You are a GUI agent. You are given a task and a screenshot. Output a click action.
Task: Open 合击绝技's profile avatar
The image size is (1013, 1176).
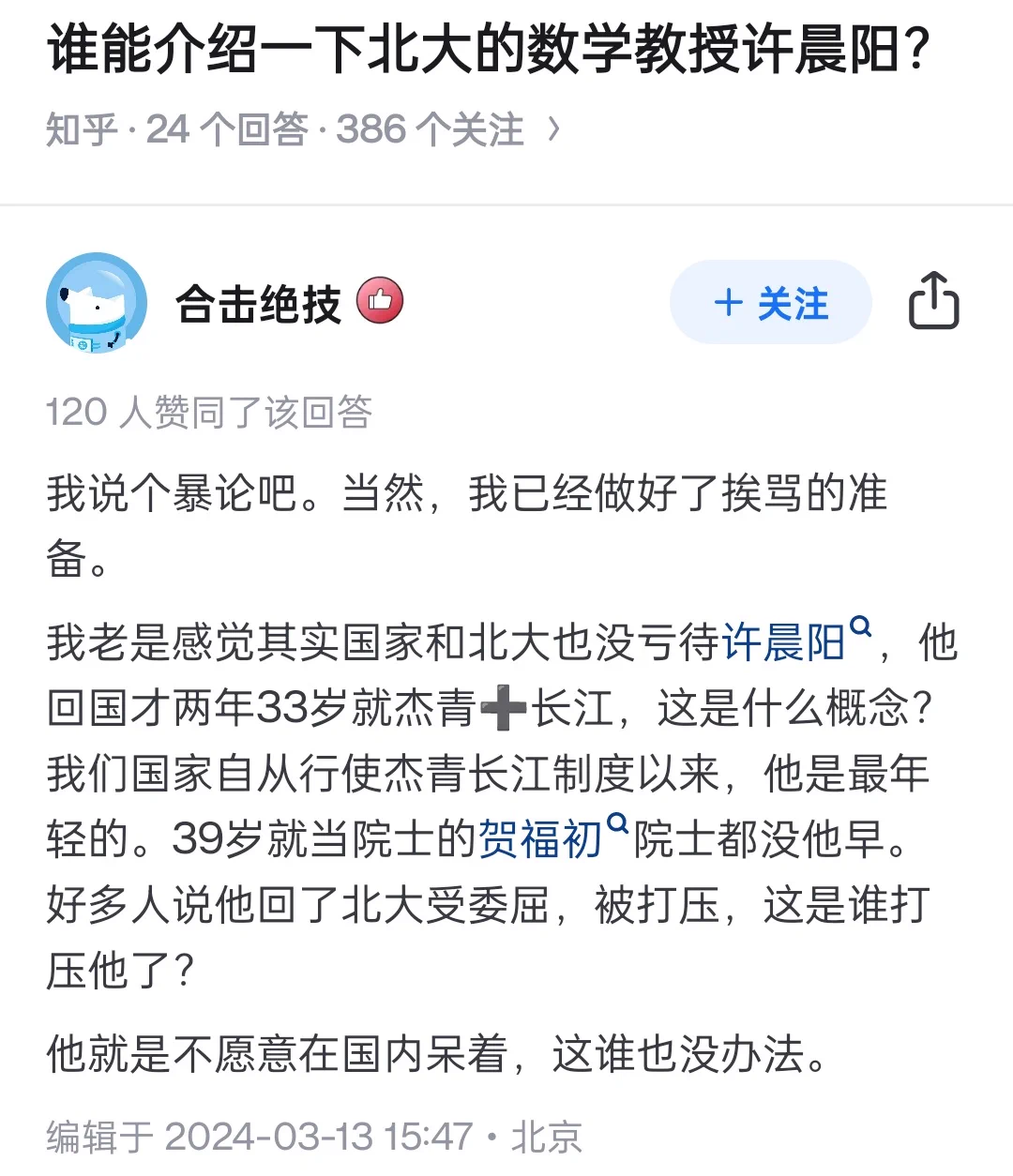(97, 302)
